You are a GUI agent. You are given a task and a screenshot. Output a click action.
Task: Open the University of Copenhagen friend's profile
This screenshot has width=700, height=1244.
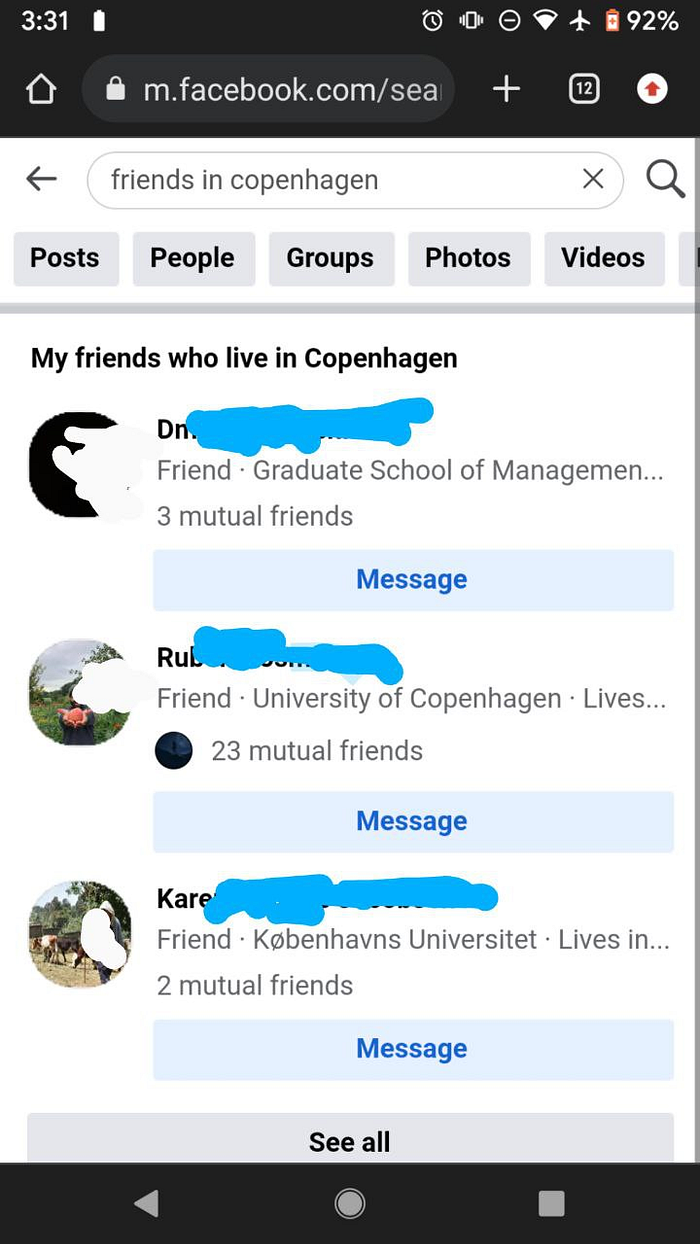(80, 693)
